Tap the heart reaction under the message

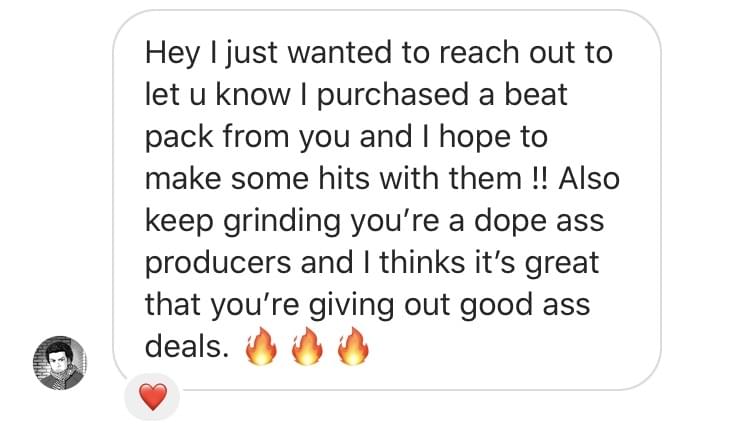(x=152, y=398)
